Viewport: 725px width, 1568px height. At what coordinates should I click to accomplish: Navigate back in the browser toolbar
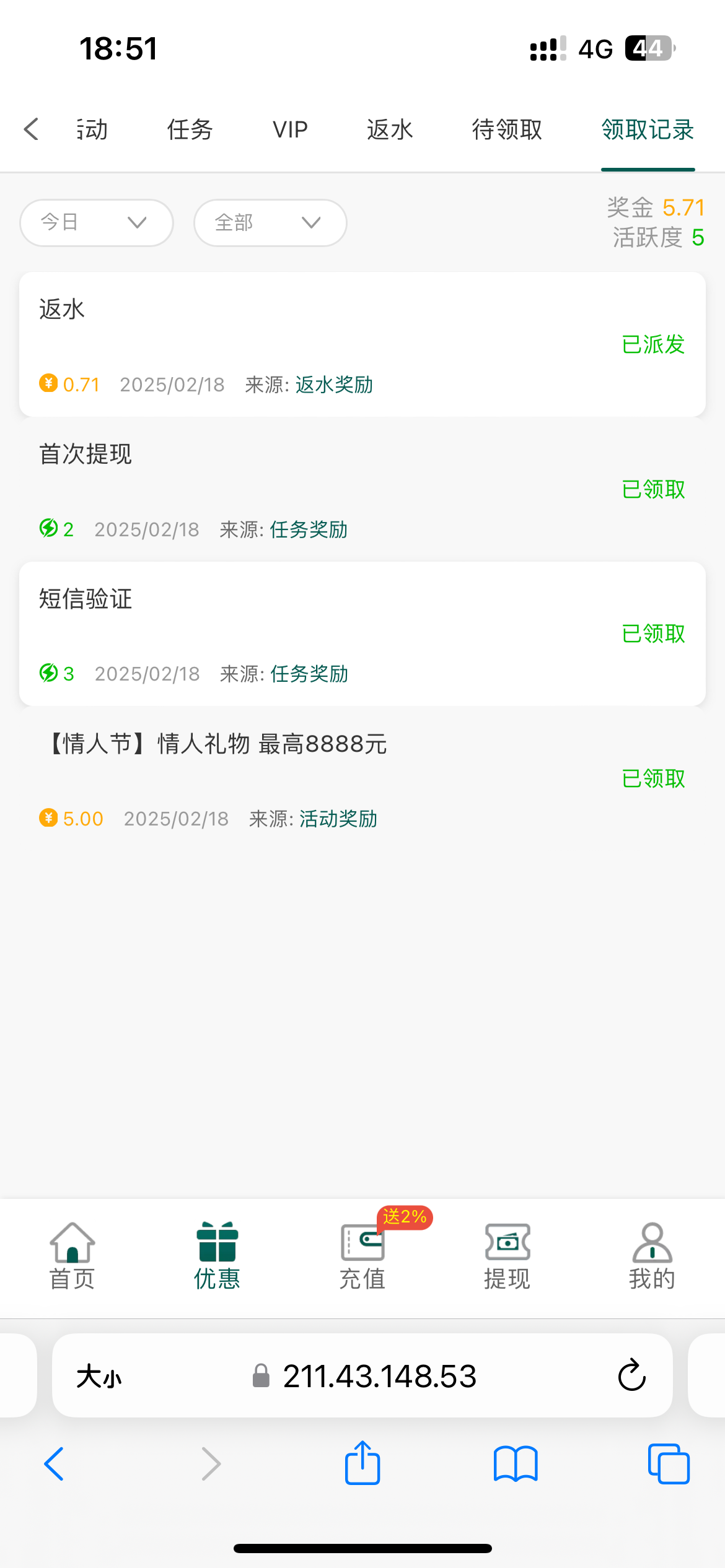55,1463
